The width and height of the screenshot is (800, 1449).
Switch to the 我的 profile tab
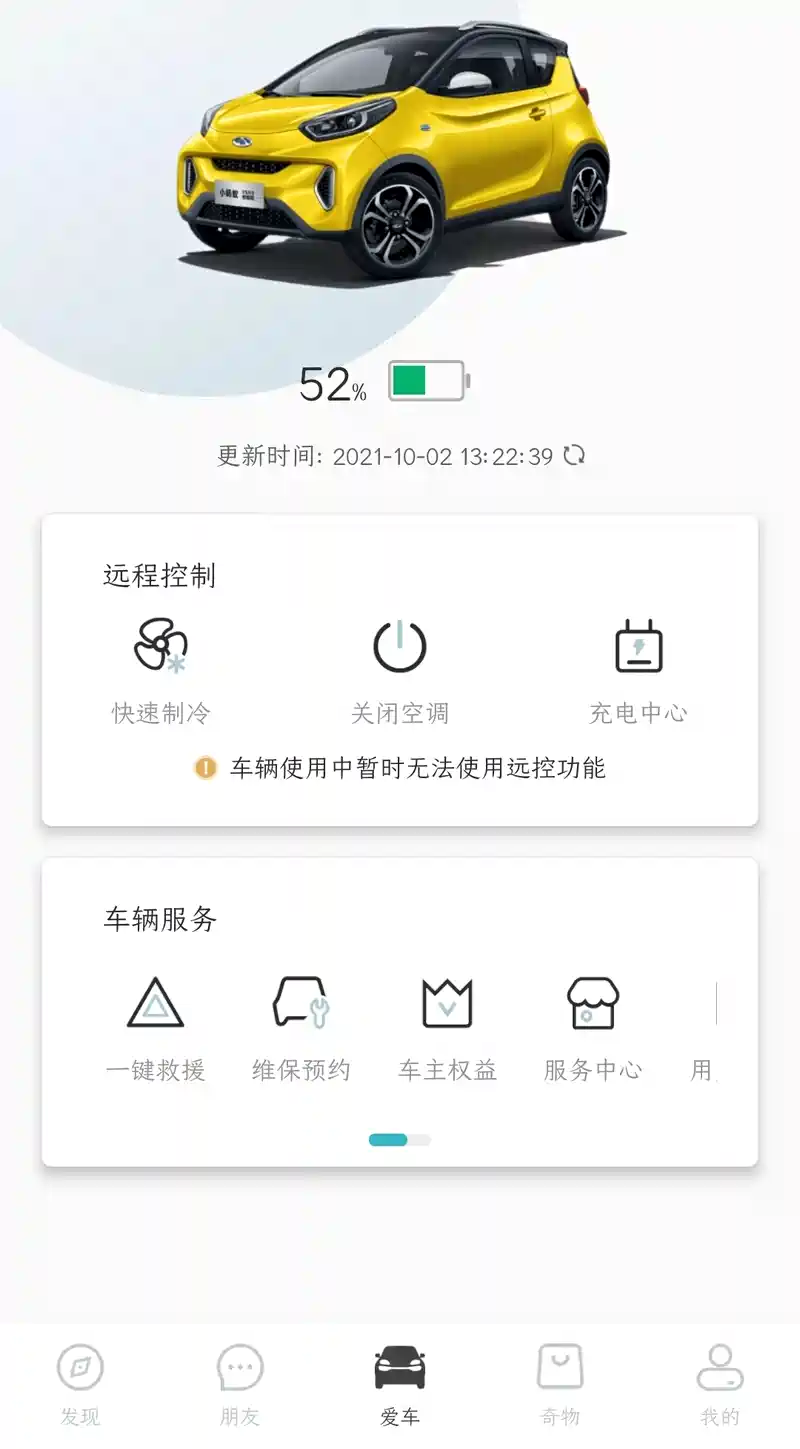coord(719,1385)
